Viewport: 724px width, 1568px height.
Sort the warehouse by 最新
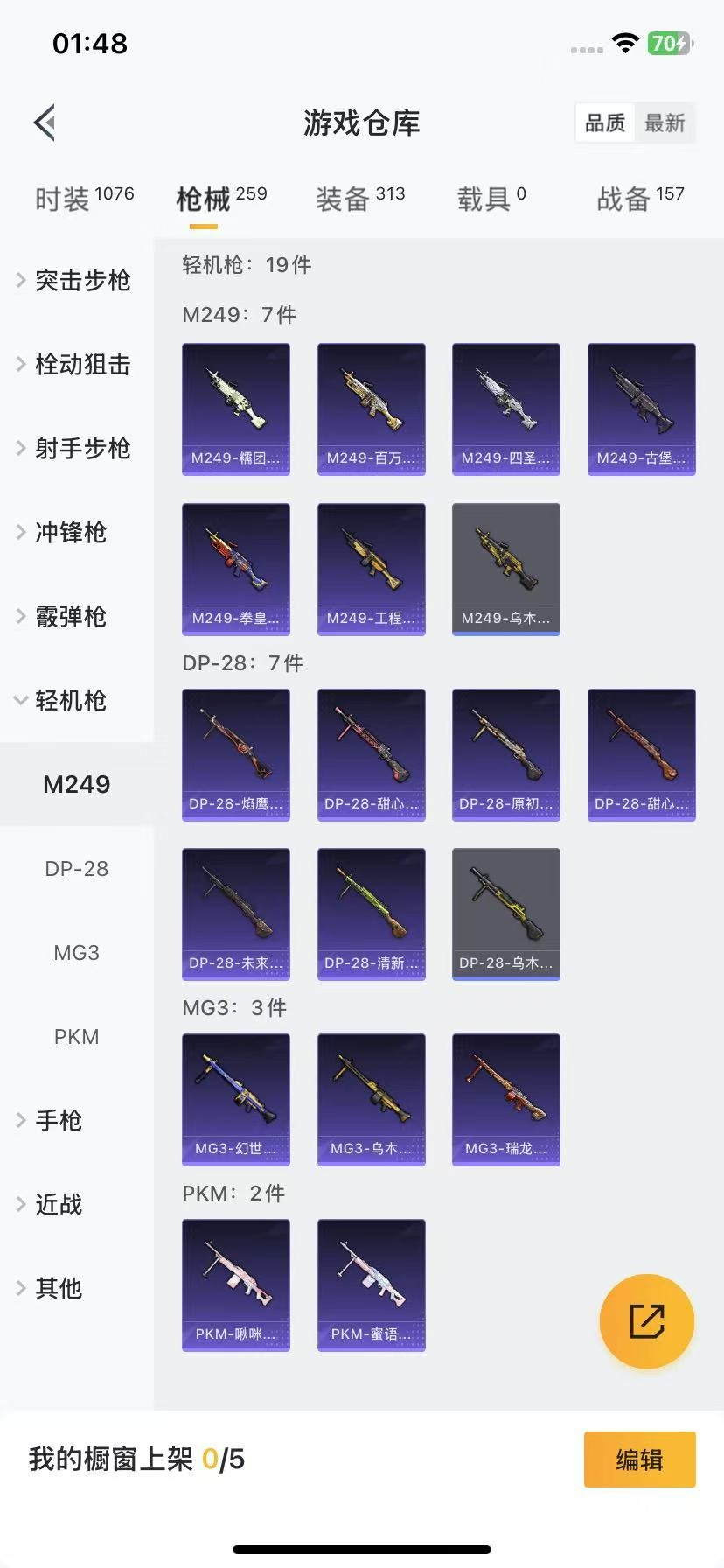(x=665, y=122)
